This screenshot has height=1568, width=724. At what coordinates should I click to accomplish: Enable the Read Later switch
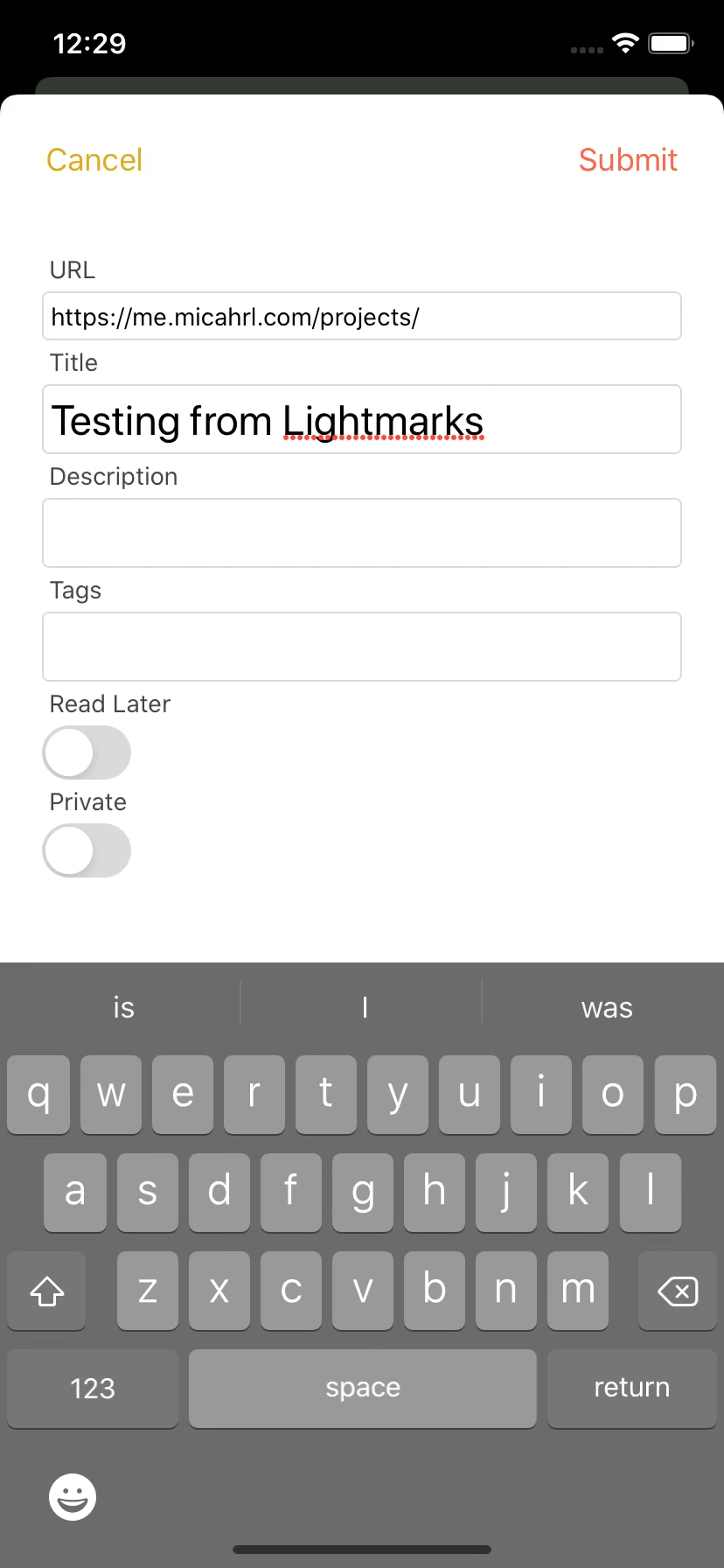point(87,753)
